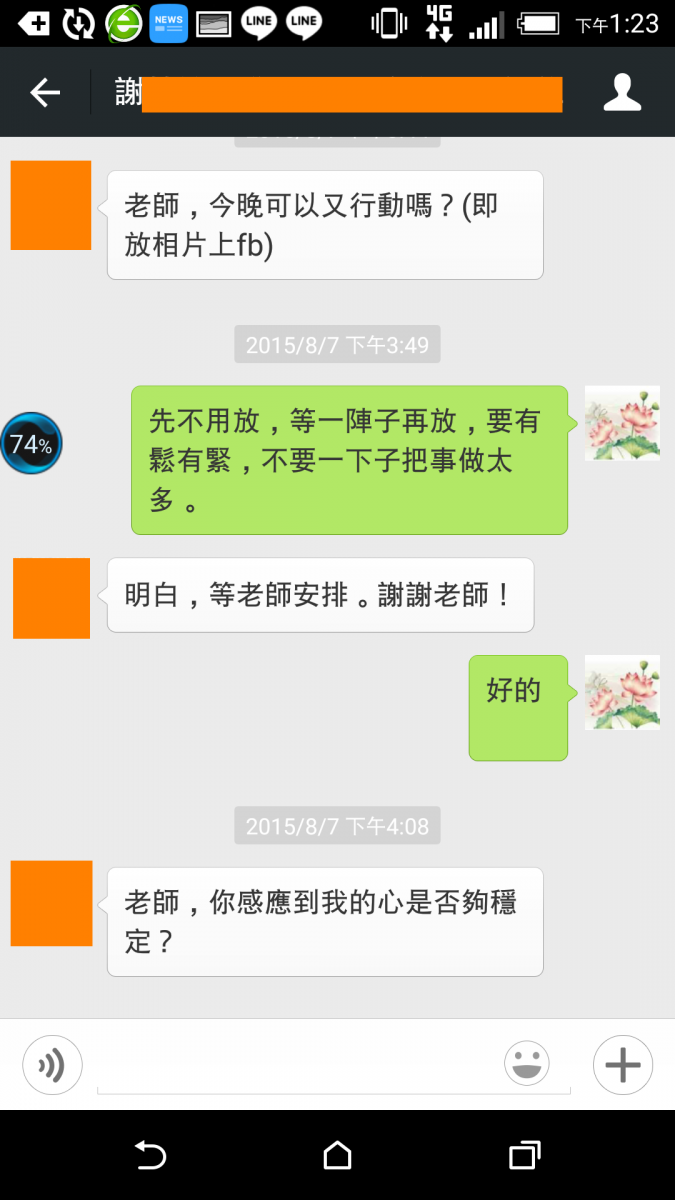Screen dimensions: 675x1200
Task: Tap the message text field
Action: pyautogui.click(x=300, y=1066)
